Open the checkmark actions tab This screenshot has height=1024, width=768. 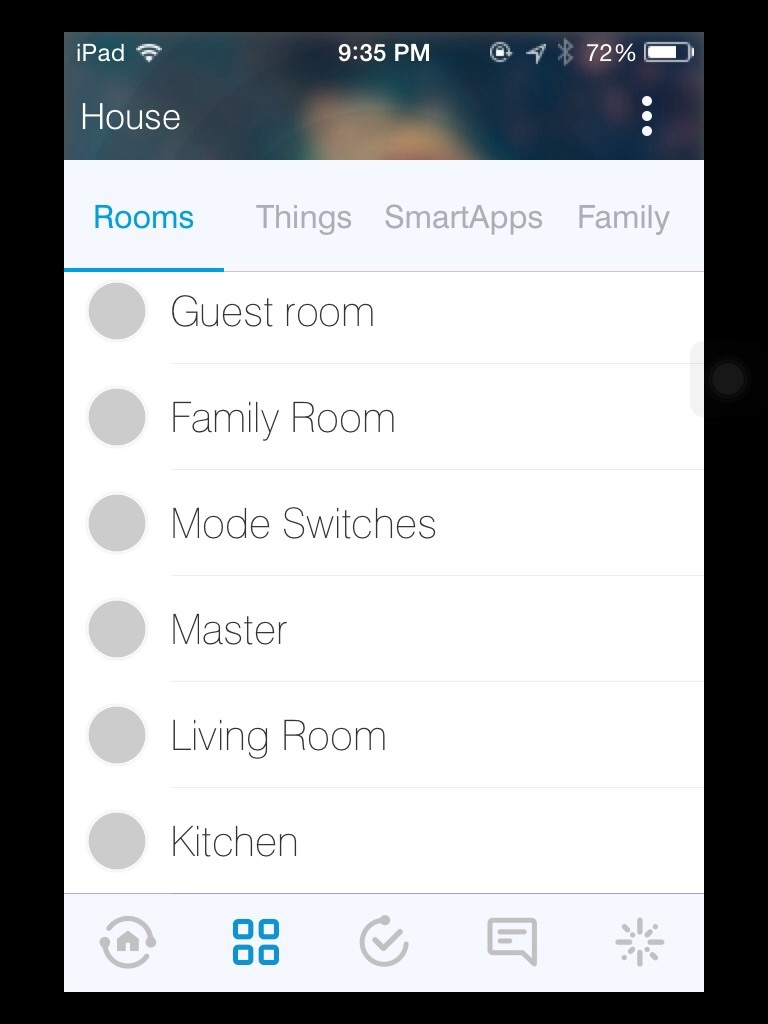384,942
